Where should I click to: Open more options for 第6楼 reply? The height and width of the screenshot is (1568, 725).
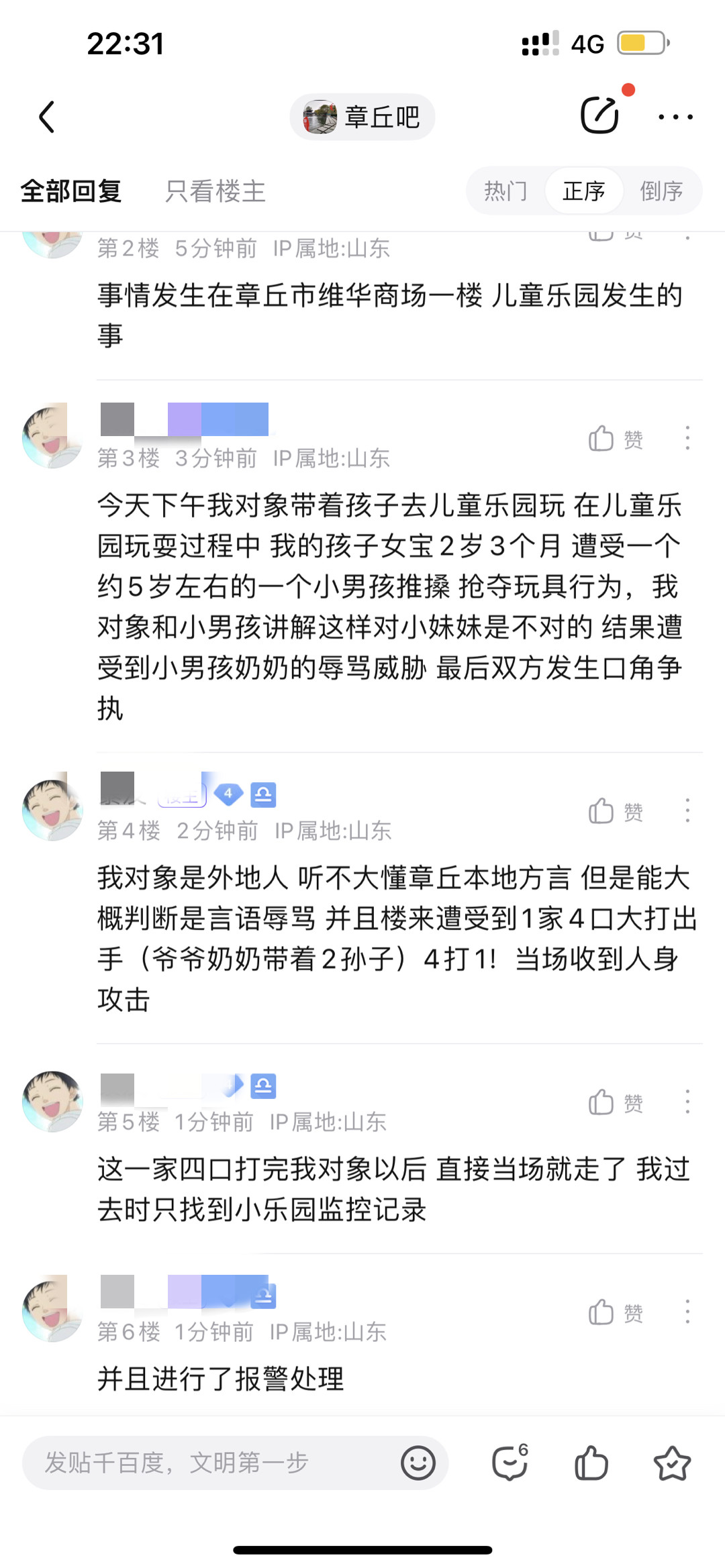pos(687,1312)
